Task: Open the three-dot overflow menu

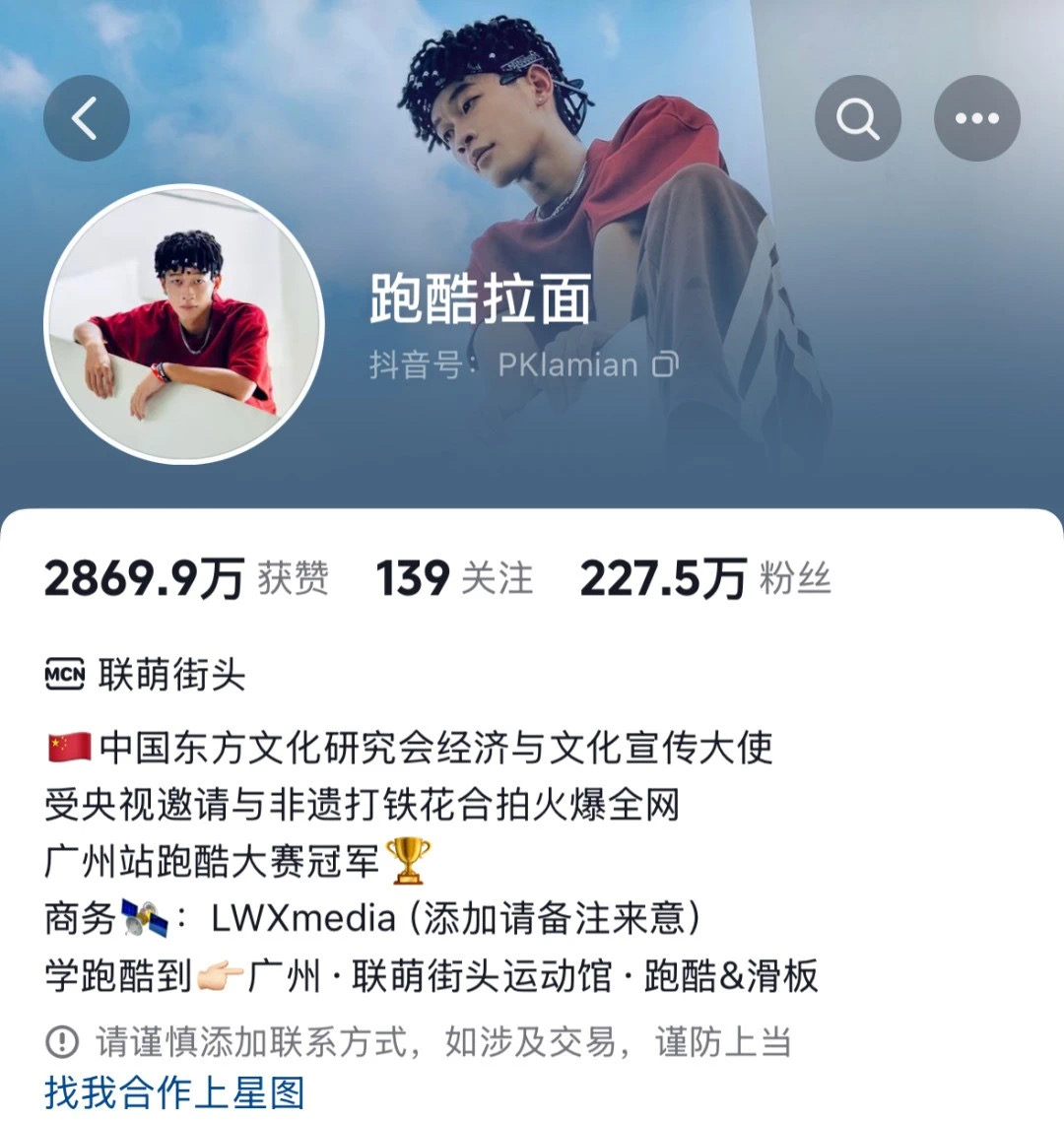Action: point(976,119)
